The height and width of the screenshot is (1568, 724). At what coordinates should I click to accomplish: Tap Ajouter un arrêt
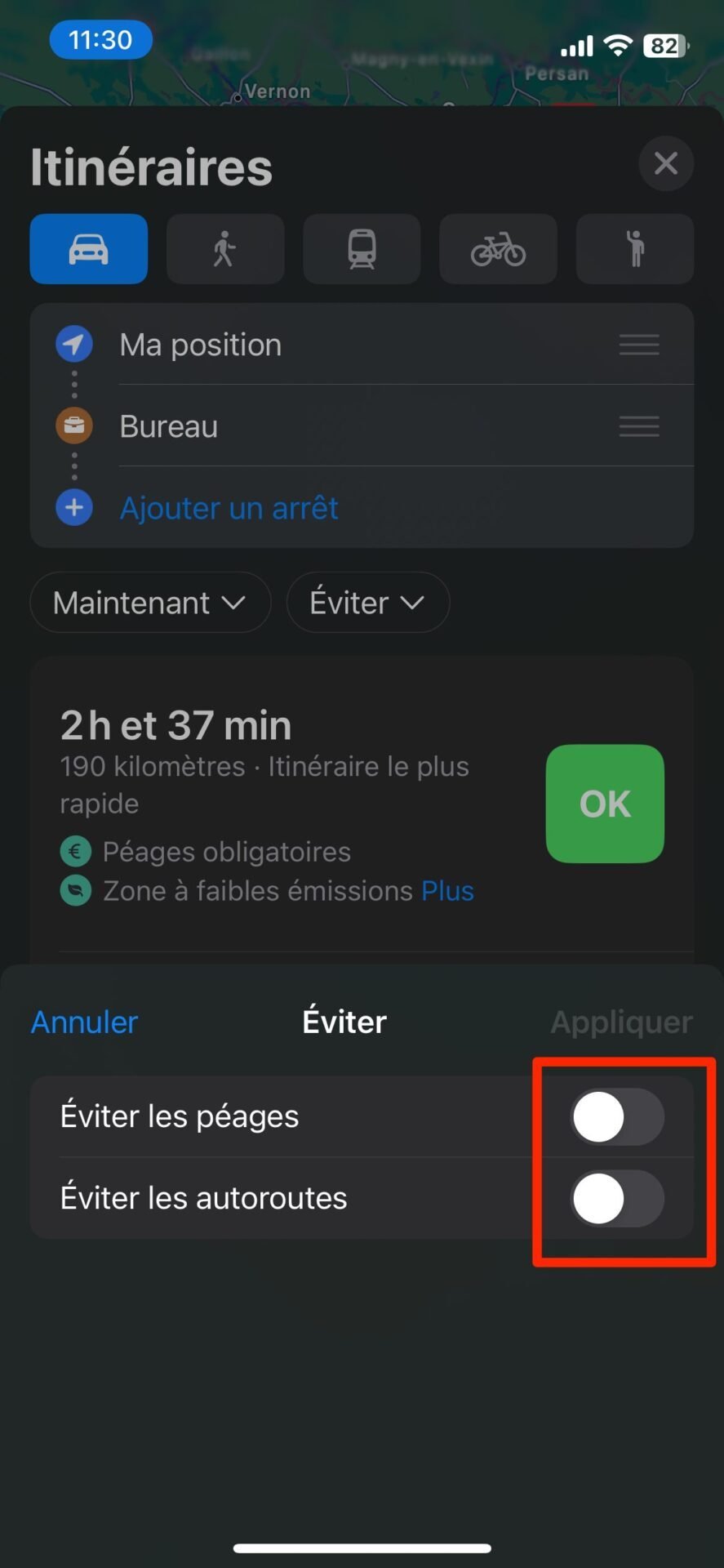pyautogui.click(x=229, y=508)
